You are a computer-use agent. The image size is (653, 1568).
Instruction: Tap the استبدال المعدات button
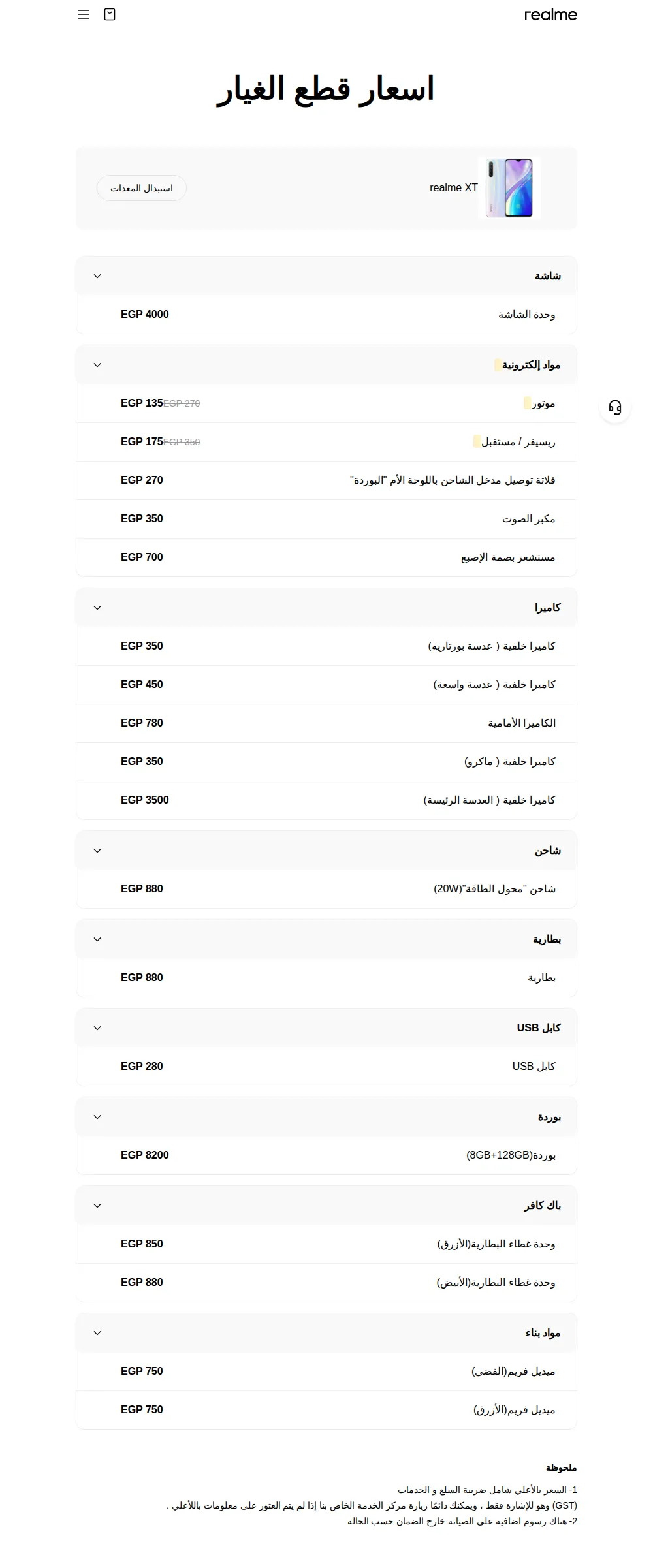pyautogui.click(x=142, y=188)
